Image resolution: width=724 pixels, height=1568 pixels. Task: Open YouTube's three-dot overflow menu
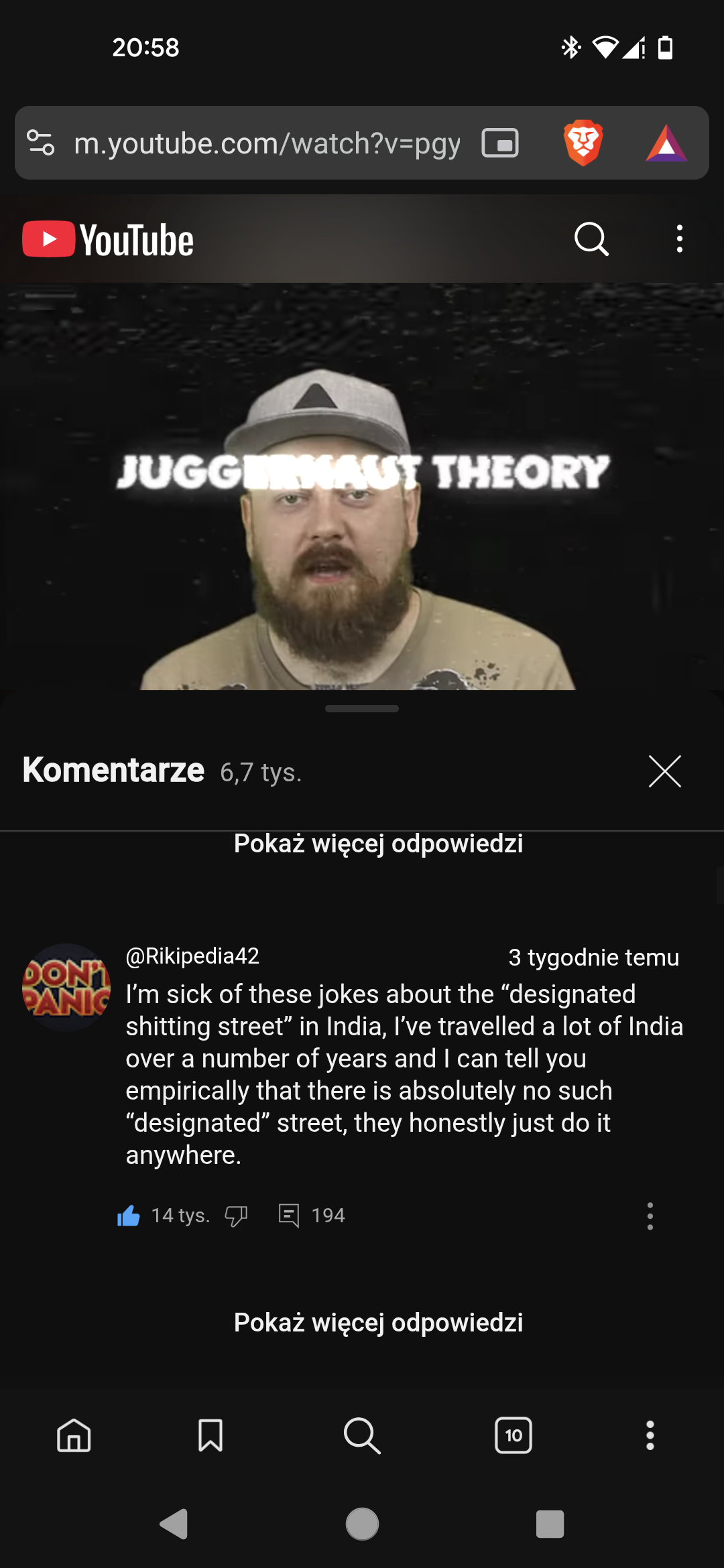679,239
